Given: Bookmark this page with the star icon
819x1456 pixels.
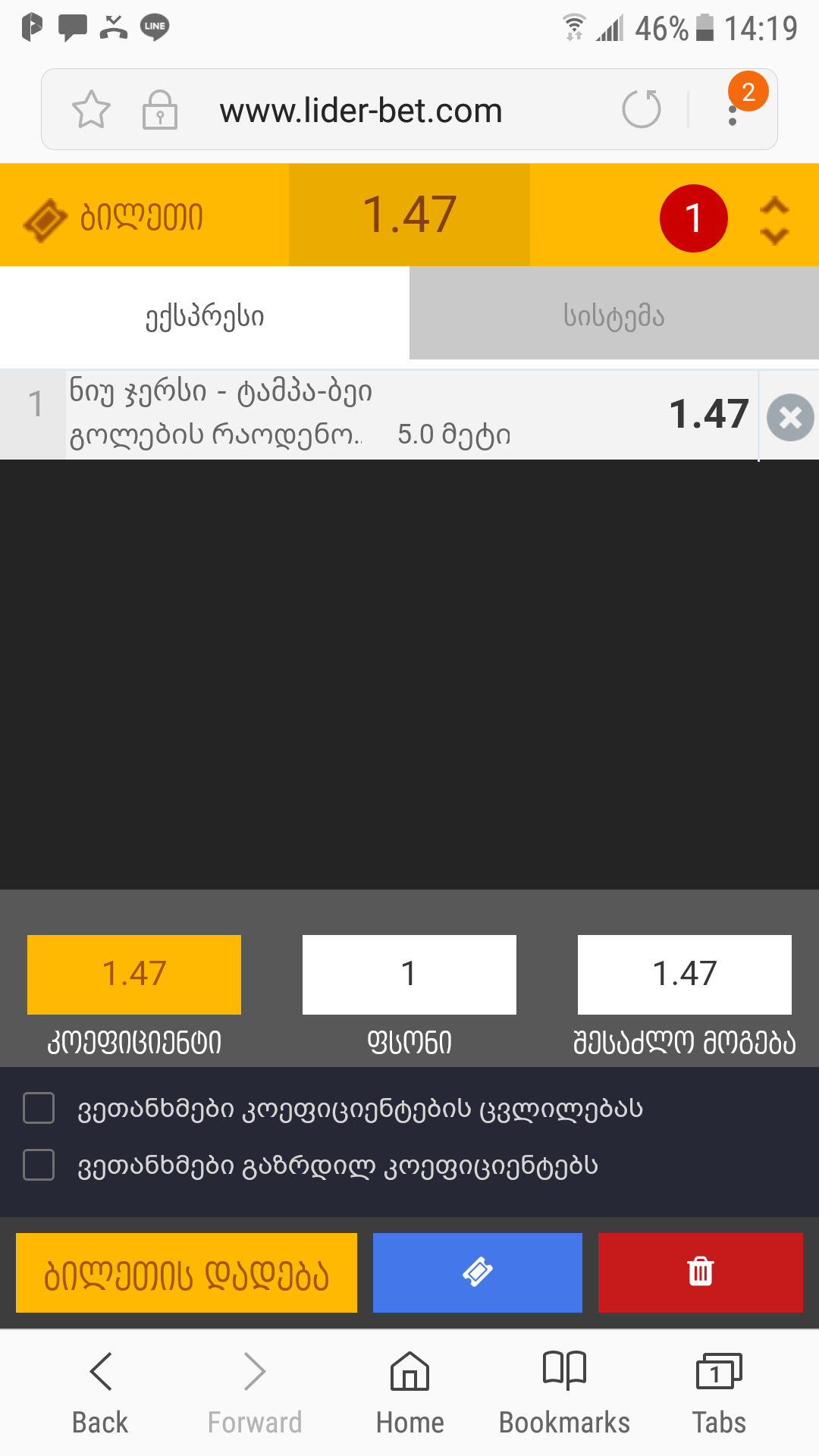Looking at the screenshot, I should pos(91,110).
